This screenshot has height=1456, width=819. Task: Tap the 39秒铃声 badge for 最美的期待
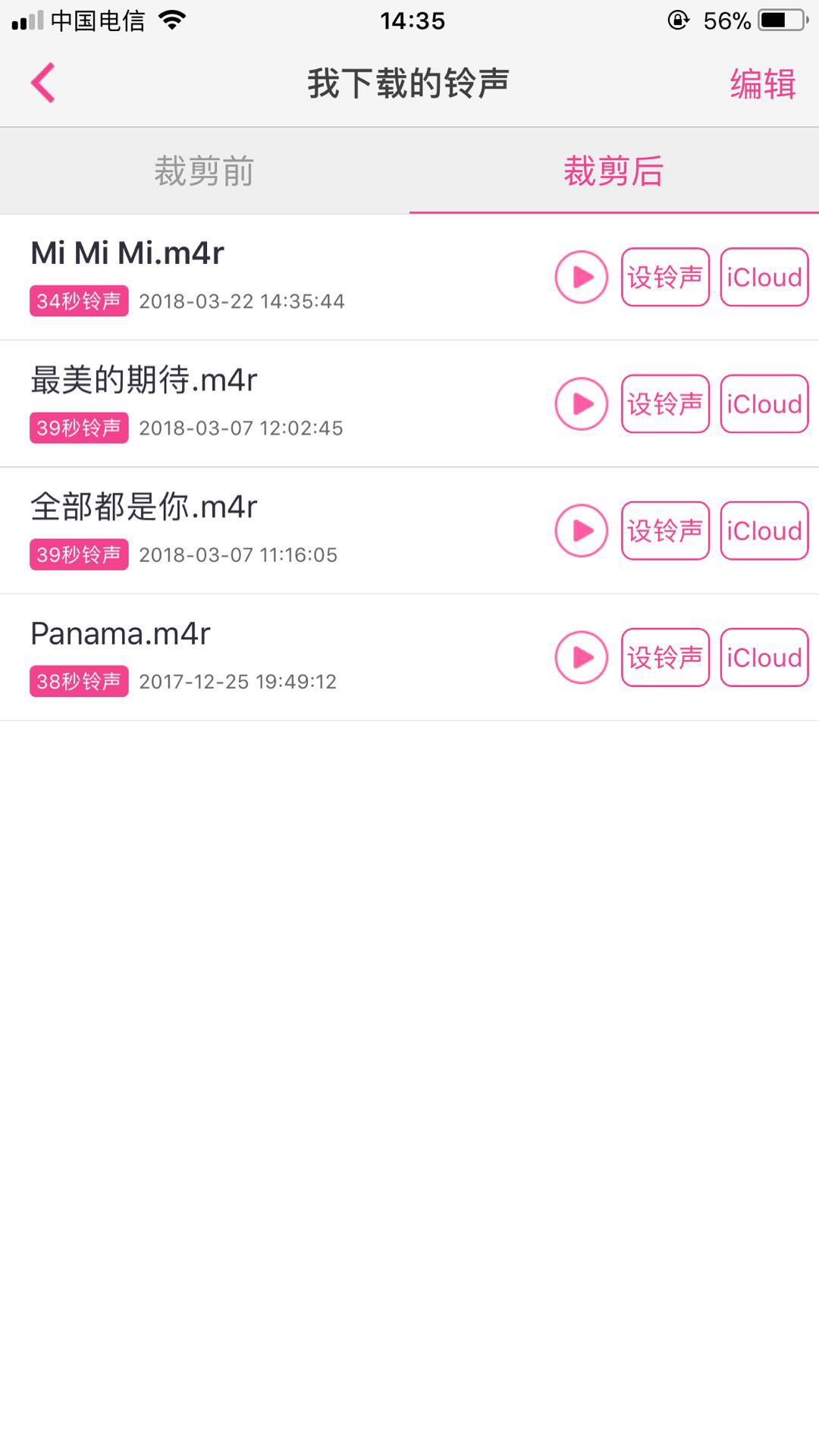click(79, 428)
